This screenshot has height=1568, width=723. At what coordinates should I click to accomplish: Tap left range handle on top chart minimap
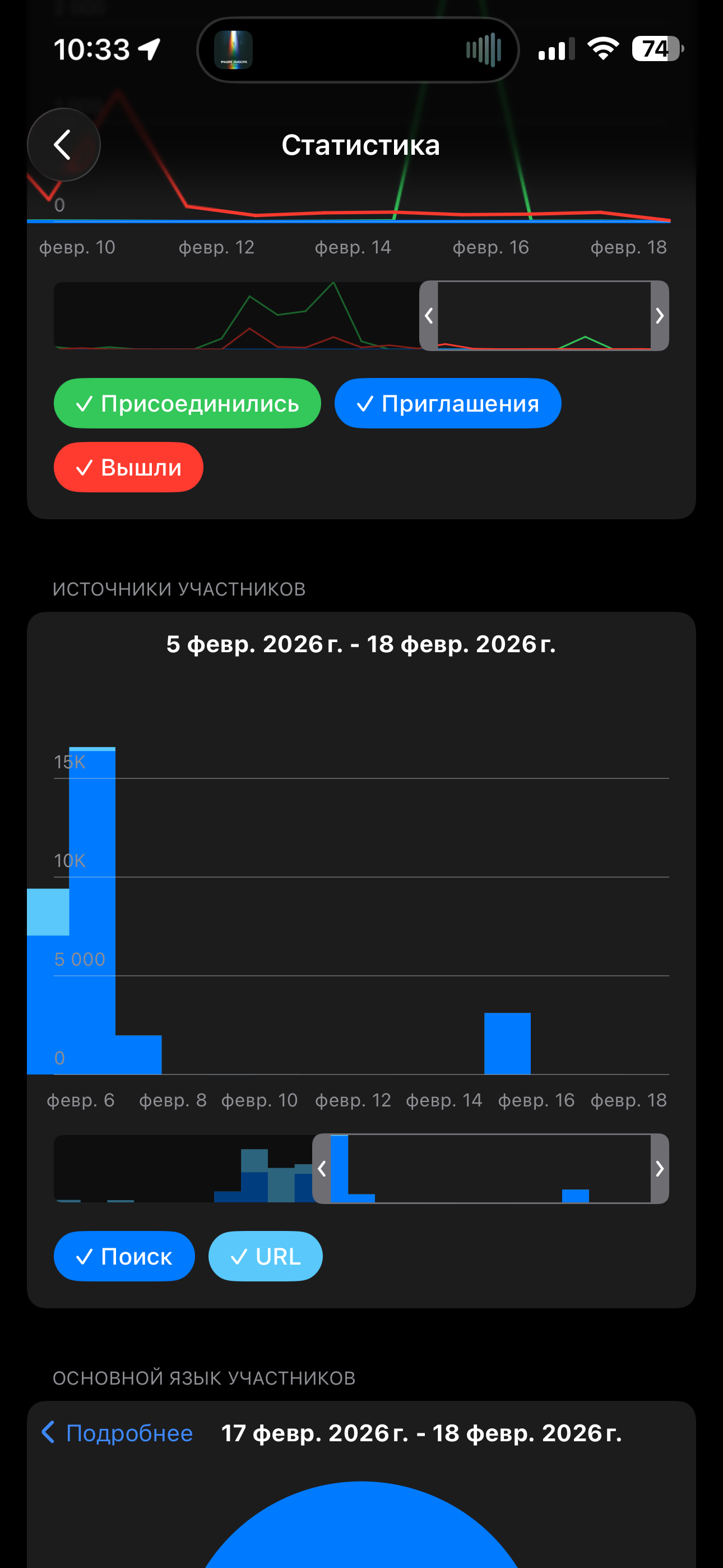(429, 315)
